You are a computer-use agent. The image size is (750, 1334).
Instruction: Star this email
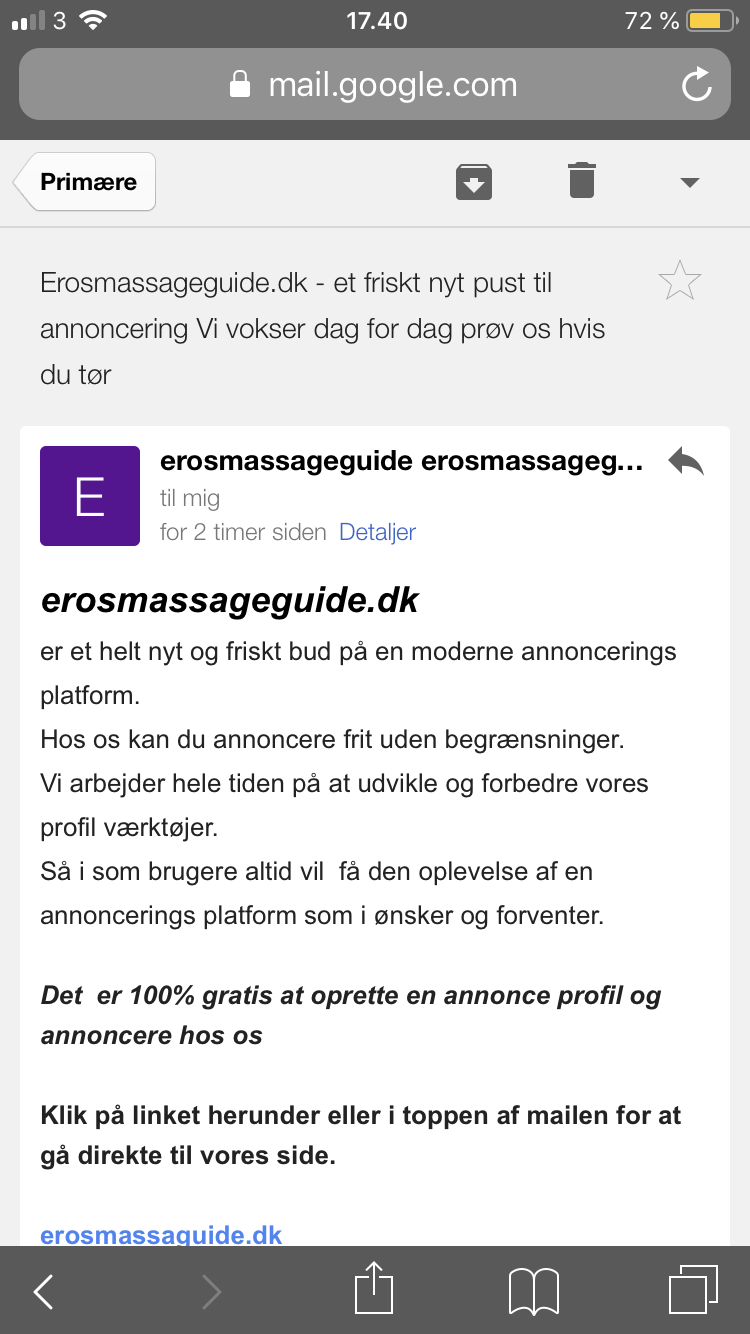680,280
